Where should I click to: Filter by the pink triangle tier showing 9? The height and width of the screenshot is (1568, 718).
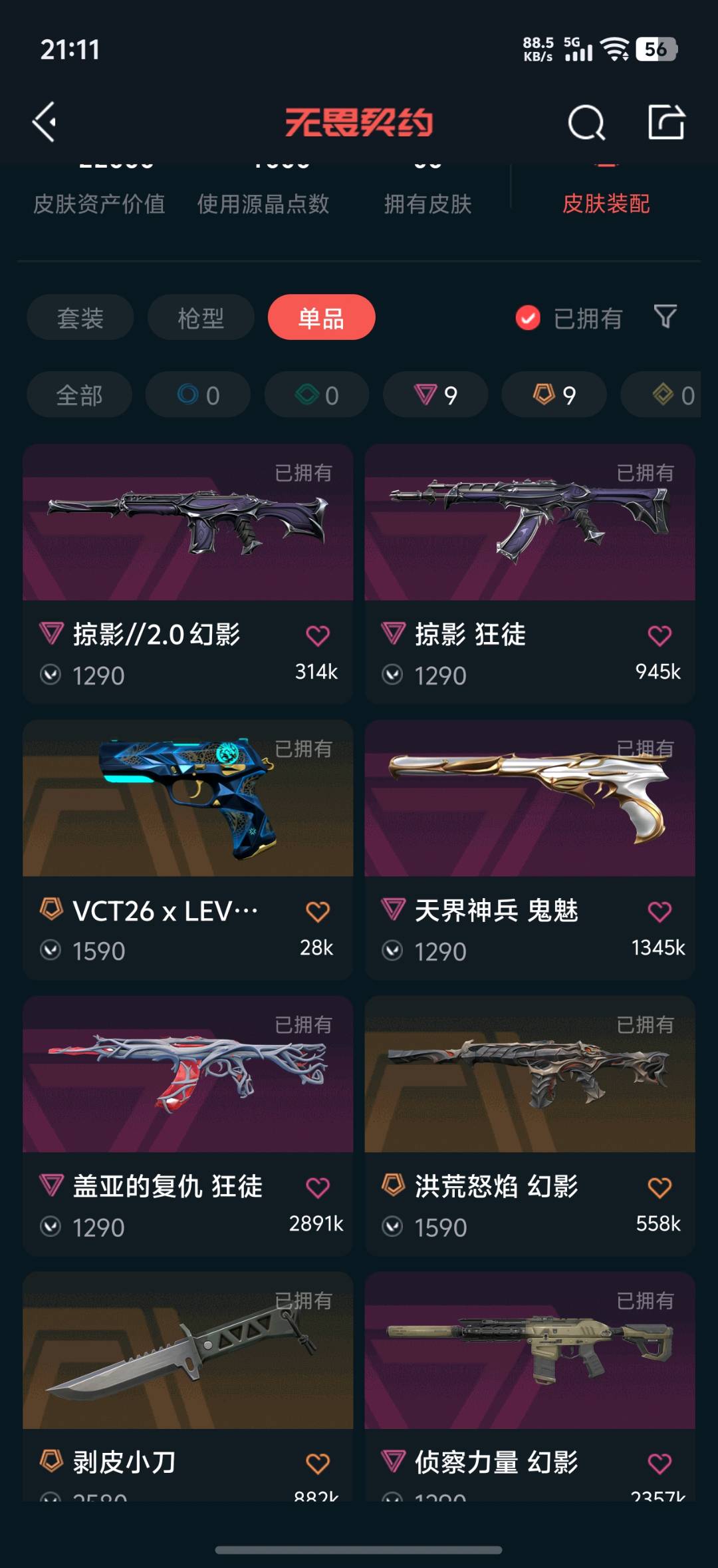tap(435, 395)
